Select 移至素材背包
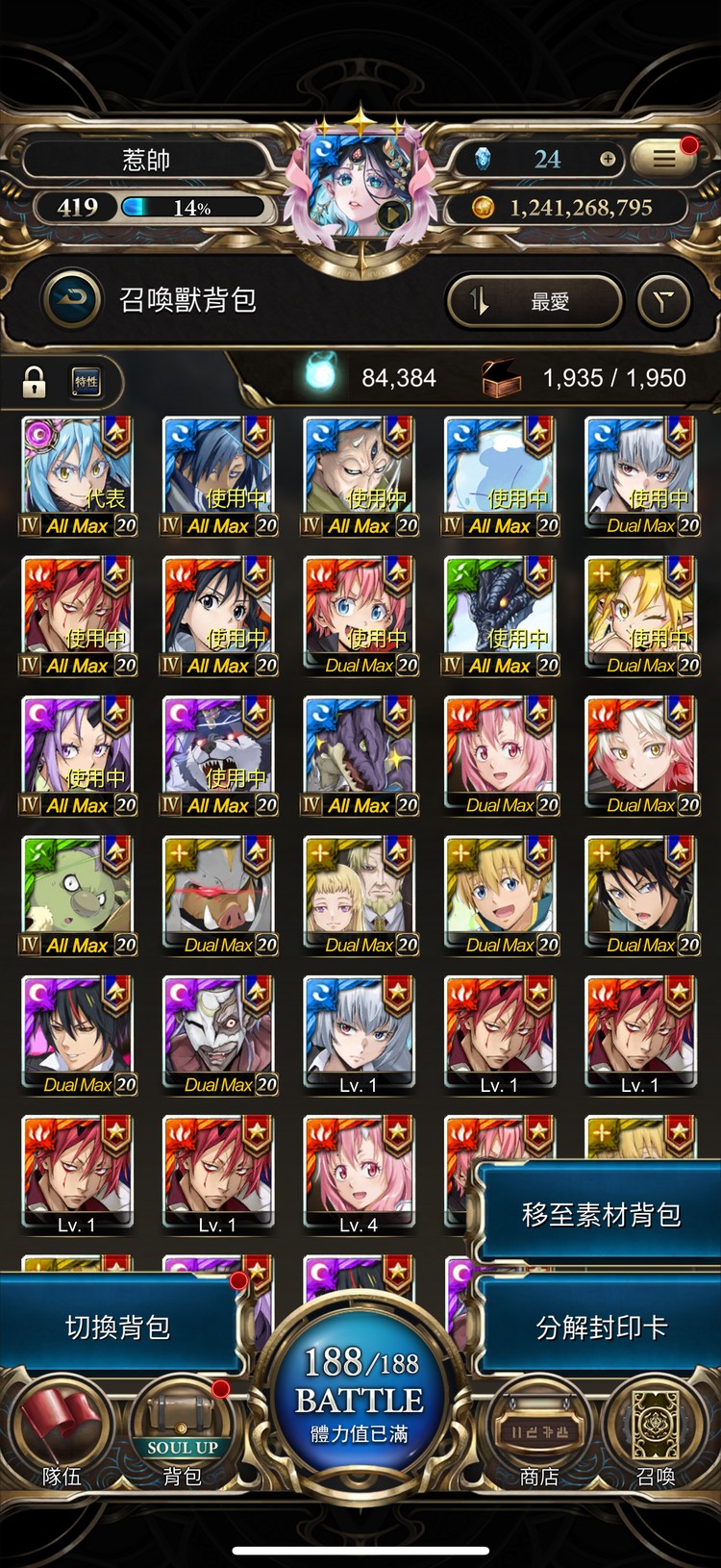This screenshot has height=1568, width=721. point(601,1214)
